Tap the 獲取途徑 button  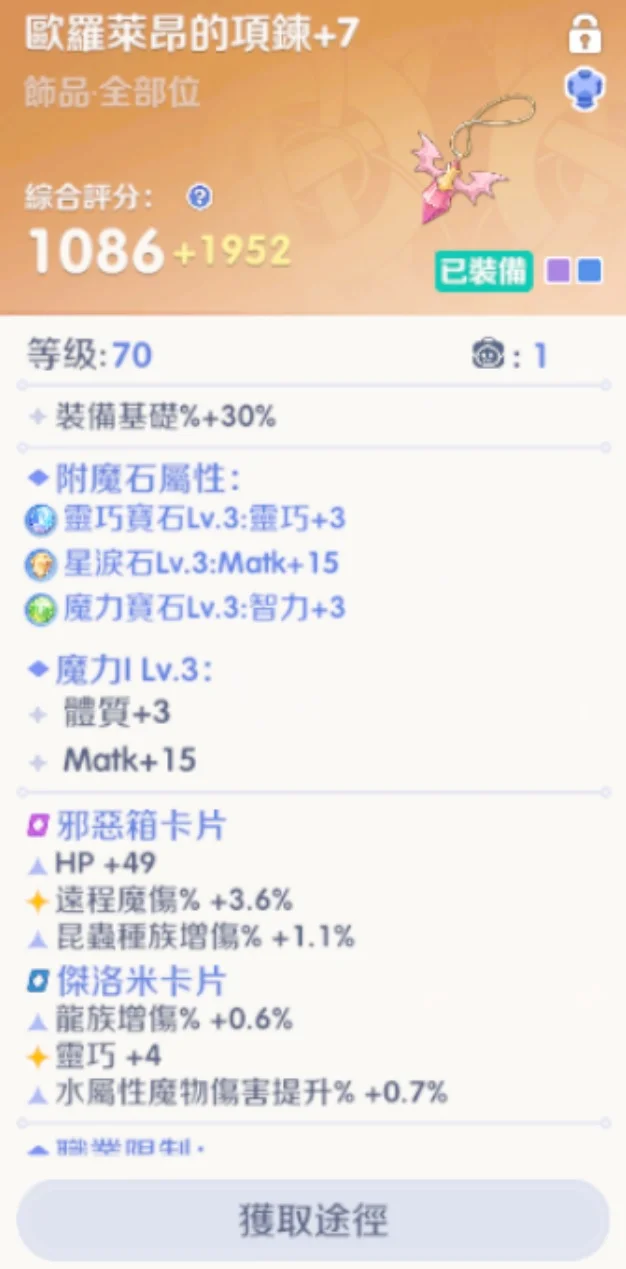click(x=313, y=1220)
